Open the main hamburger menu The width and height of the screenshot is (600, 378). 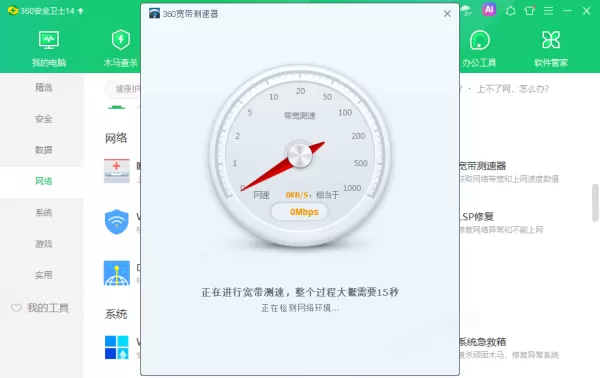548,11
